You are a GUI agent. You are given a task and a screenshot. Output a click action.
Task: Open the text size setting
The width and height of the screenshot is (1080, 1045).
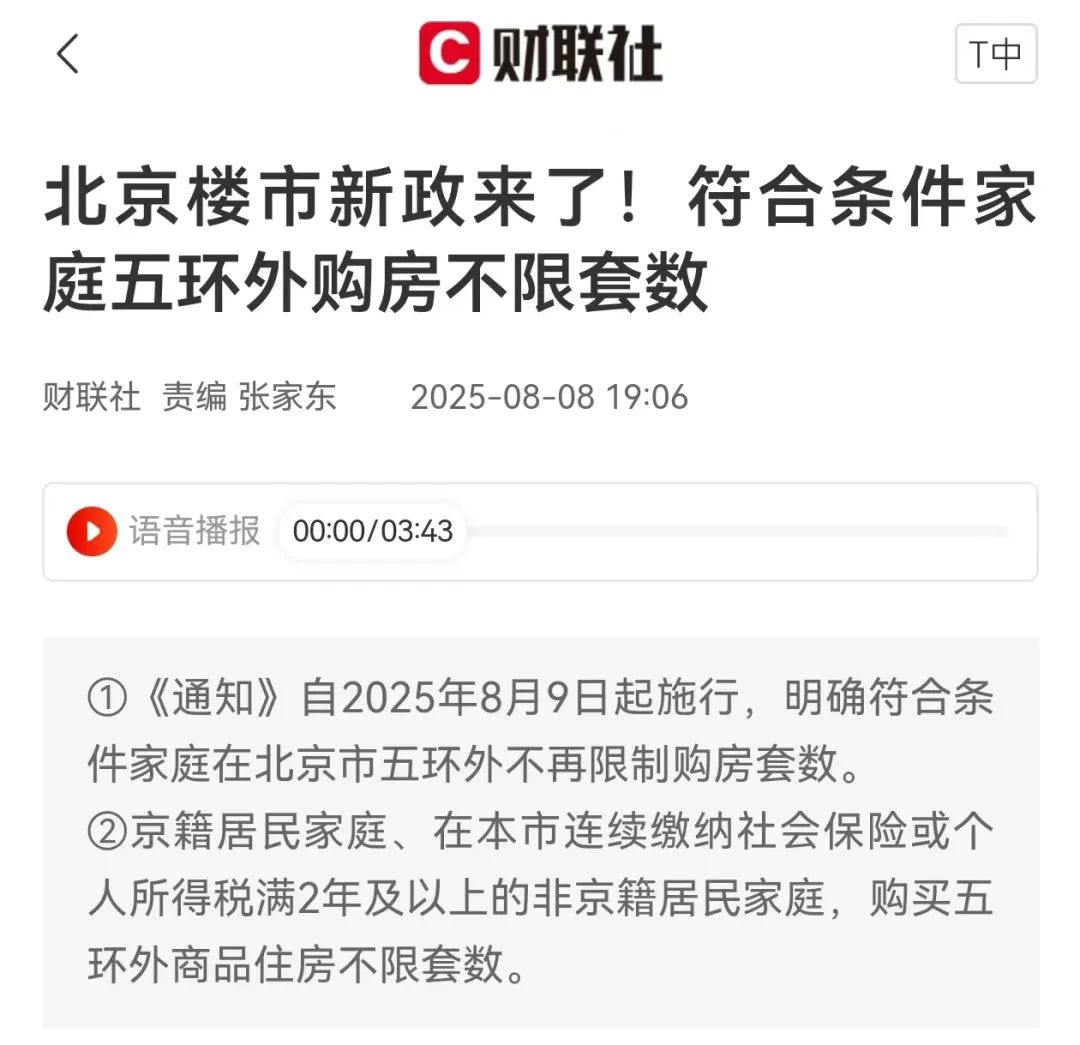(x=995, y=54)
